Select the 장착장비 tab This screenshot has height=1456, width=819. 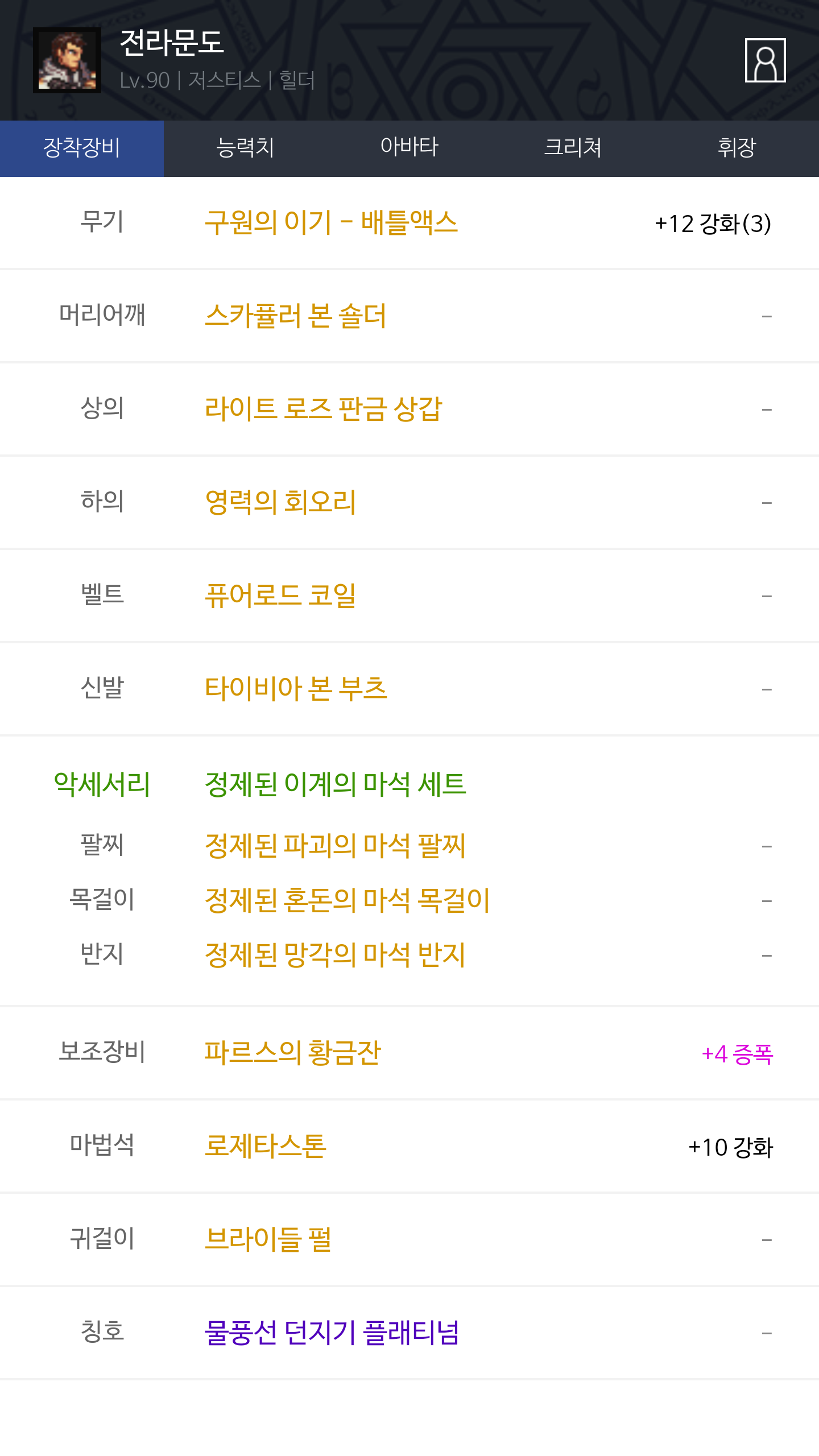tap(82, 148)
